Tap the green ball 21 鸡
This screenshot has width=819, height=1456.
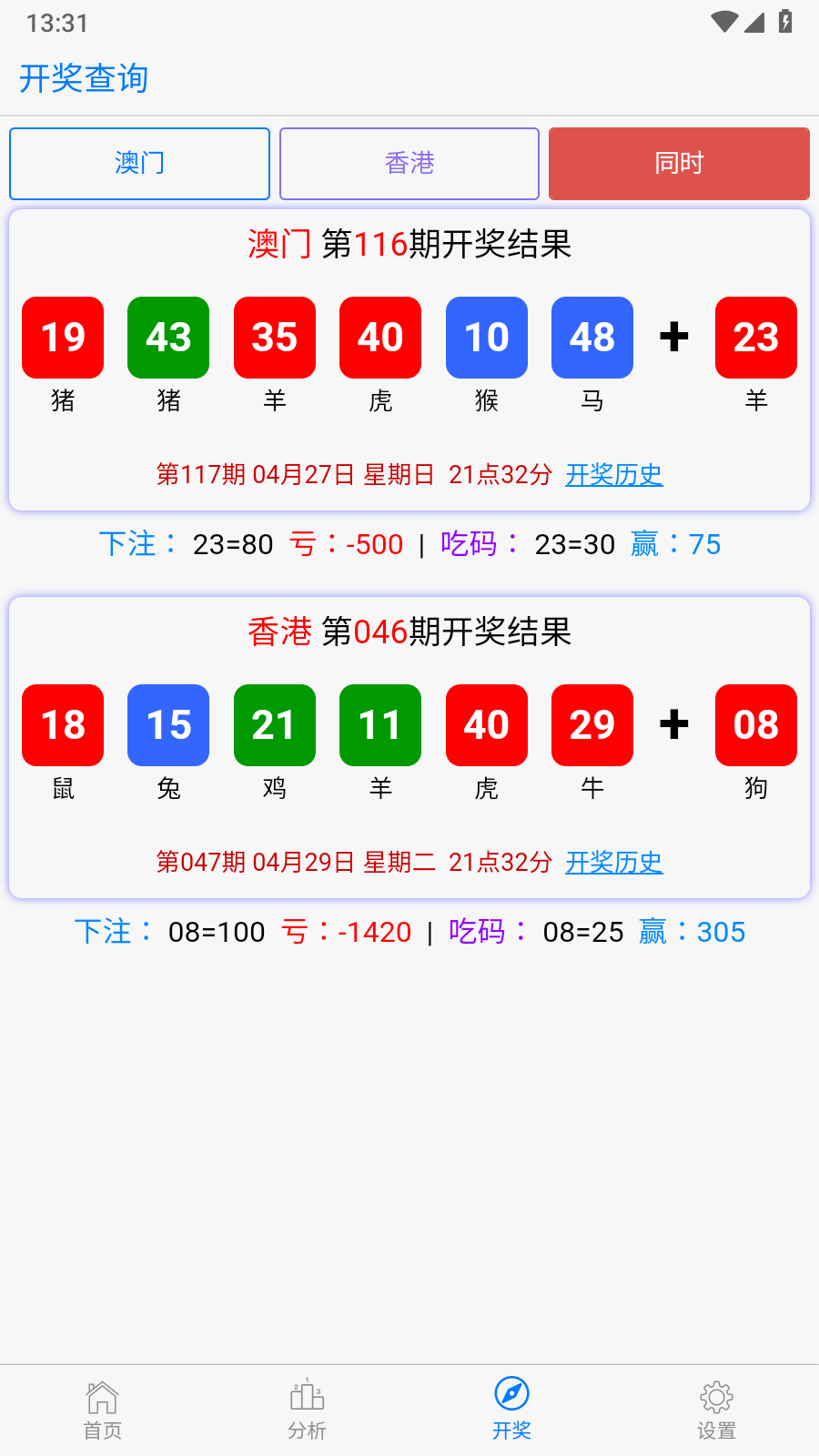[x=274, y=725]
